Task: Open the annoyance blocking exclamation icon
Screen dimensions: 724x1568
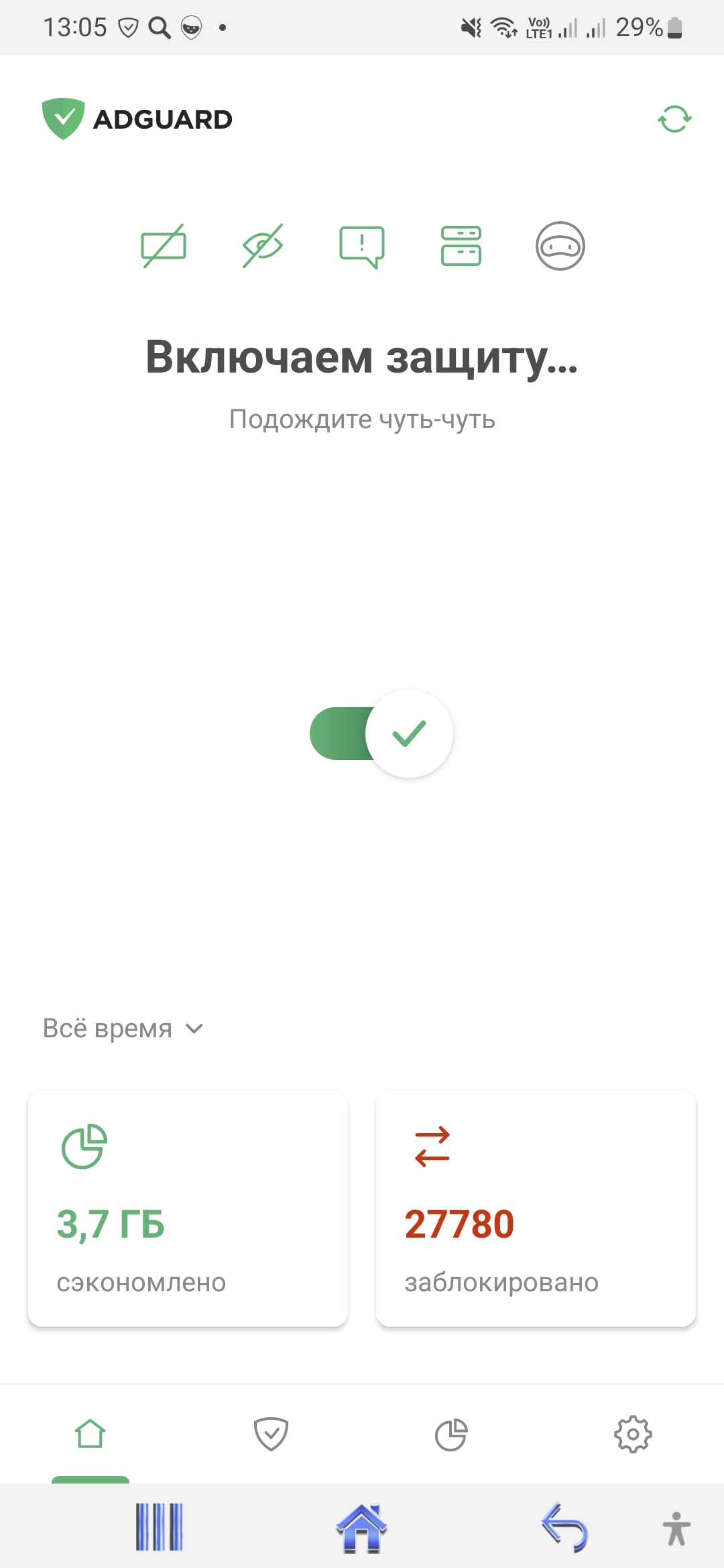Action: click(x=362, y=246)
